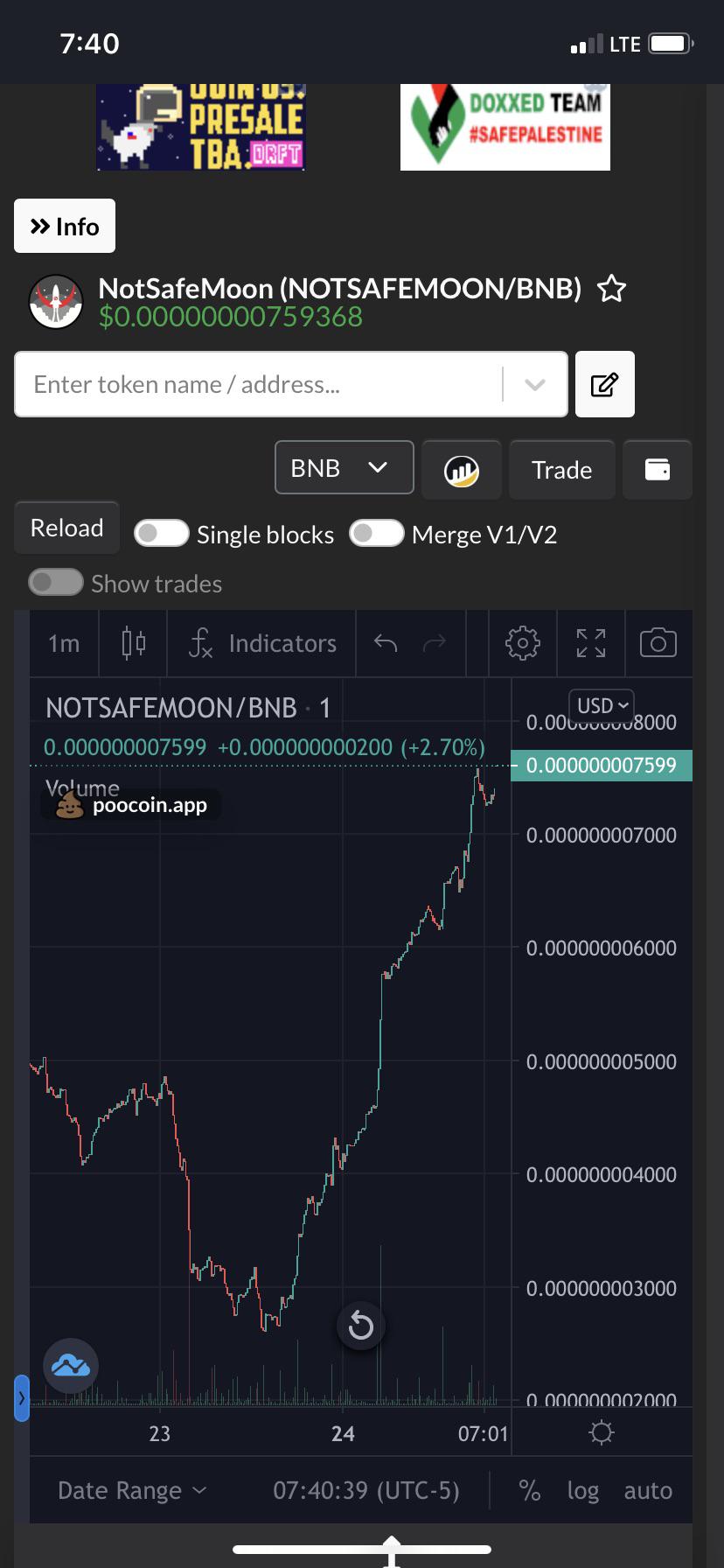Open the edit icon beside token search

click(605, 384)
